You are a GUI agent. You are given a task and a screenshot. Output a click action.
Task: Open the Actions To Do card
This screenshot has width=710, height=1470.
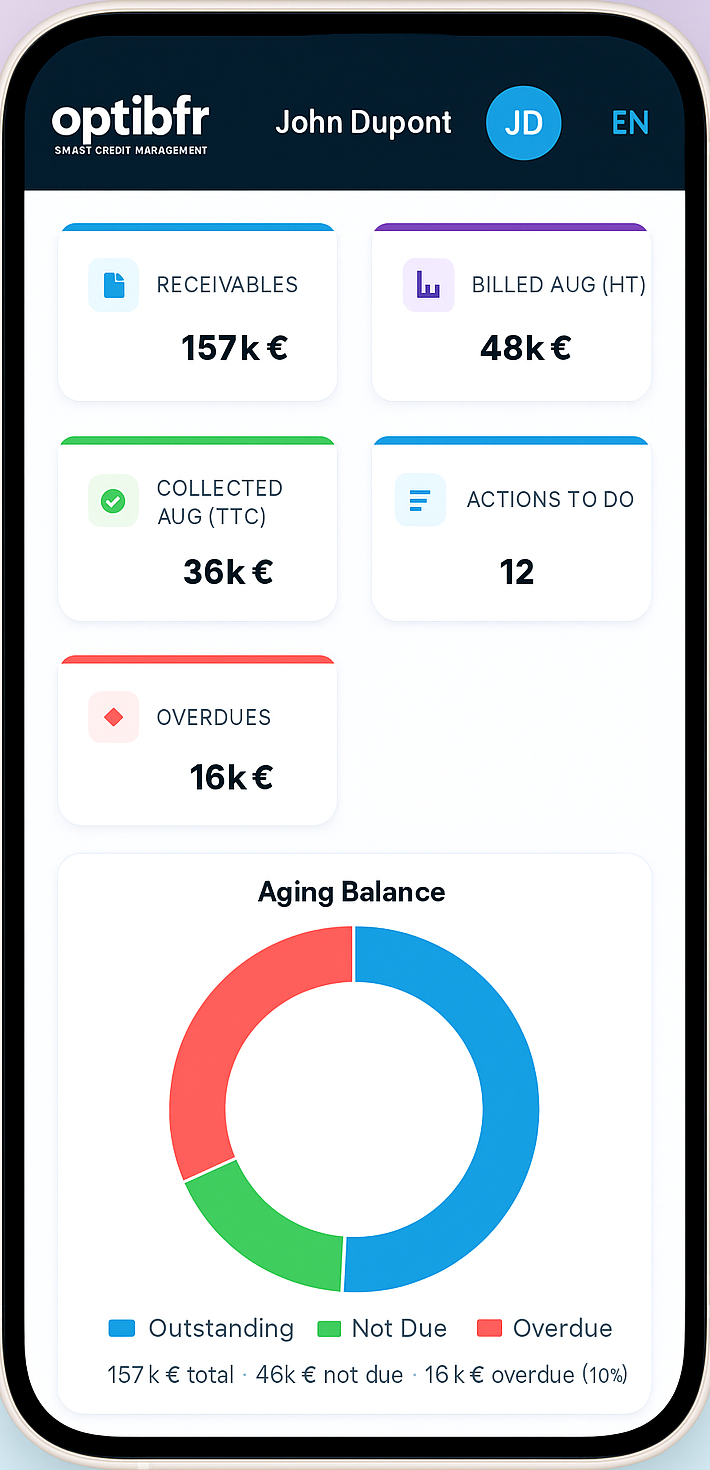pyautogui.click(x=512, y=530)
